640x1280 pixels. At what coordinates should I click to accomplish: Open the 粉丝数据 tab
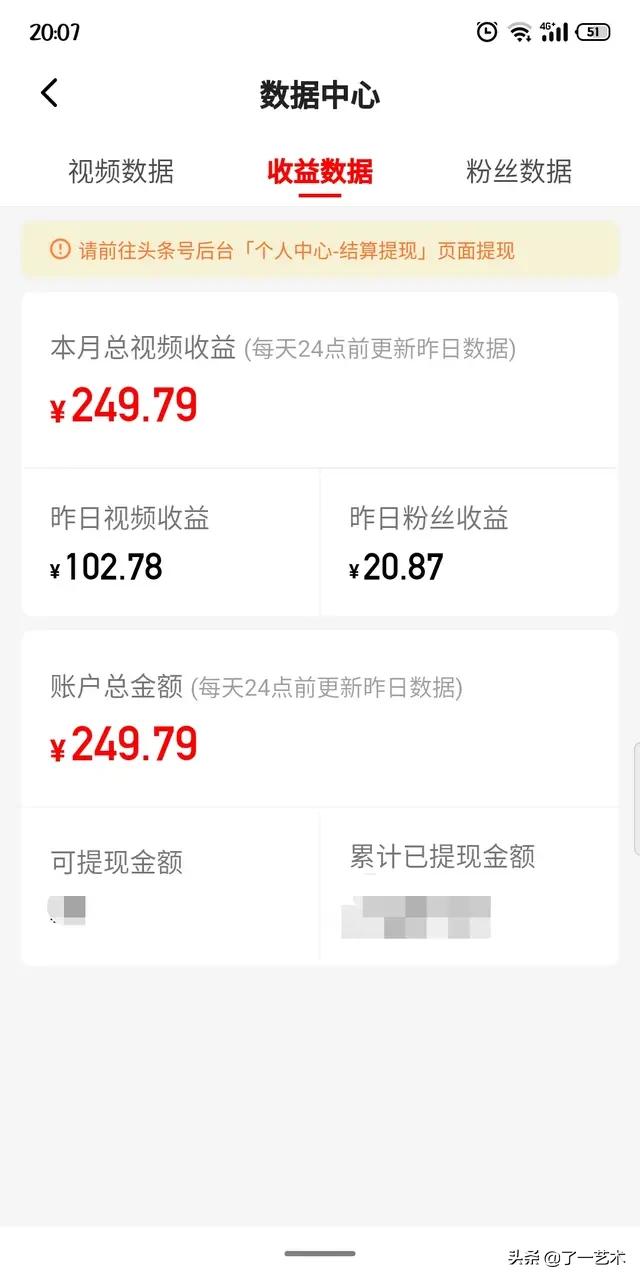(519, 171)
